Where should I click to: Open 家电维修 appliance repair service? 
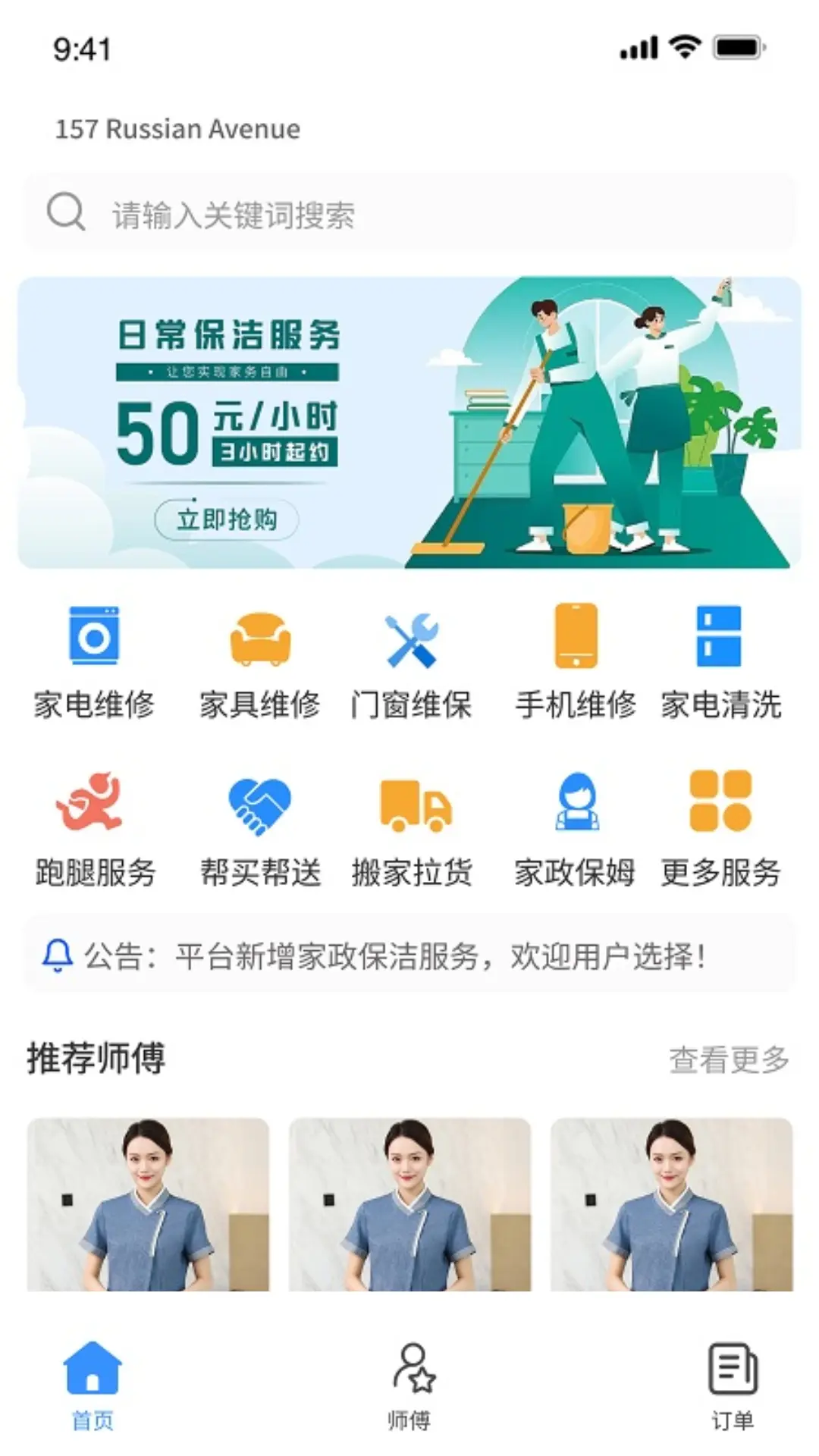[94, 661]
